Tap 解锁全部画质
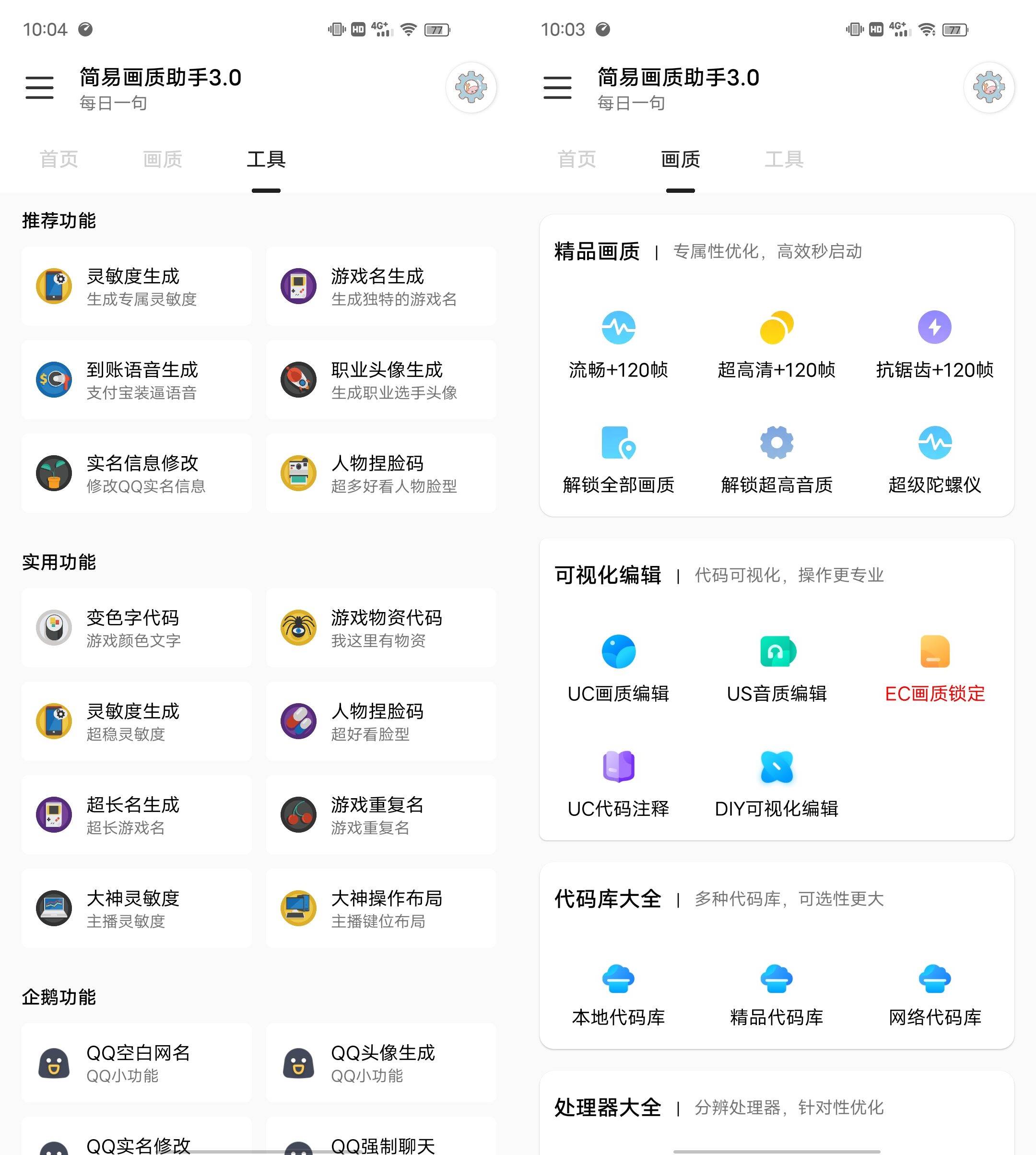Screen dimensions: 1036x1155 (x=618, y=459)
